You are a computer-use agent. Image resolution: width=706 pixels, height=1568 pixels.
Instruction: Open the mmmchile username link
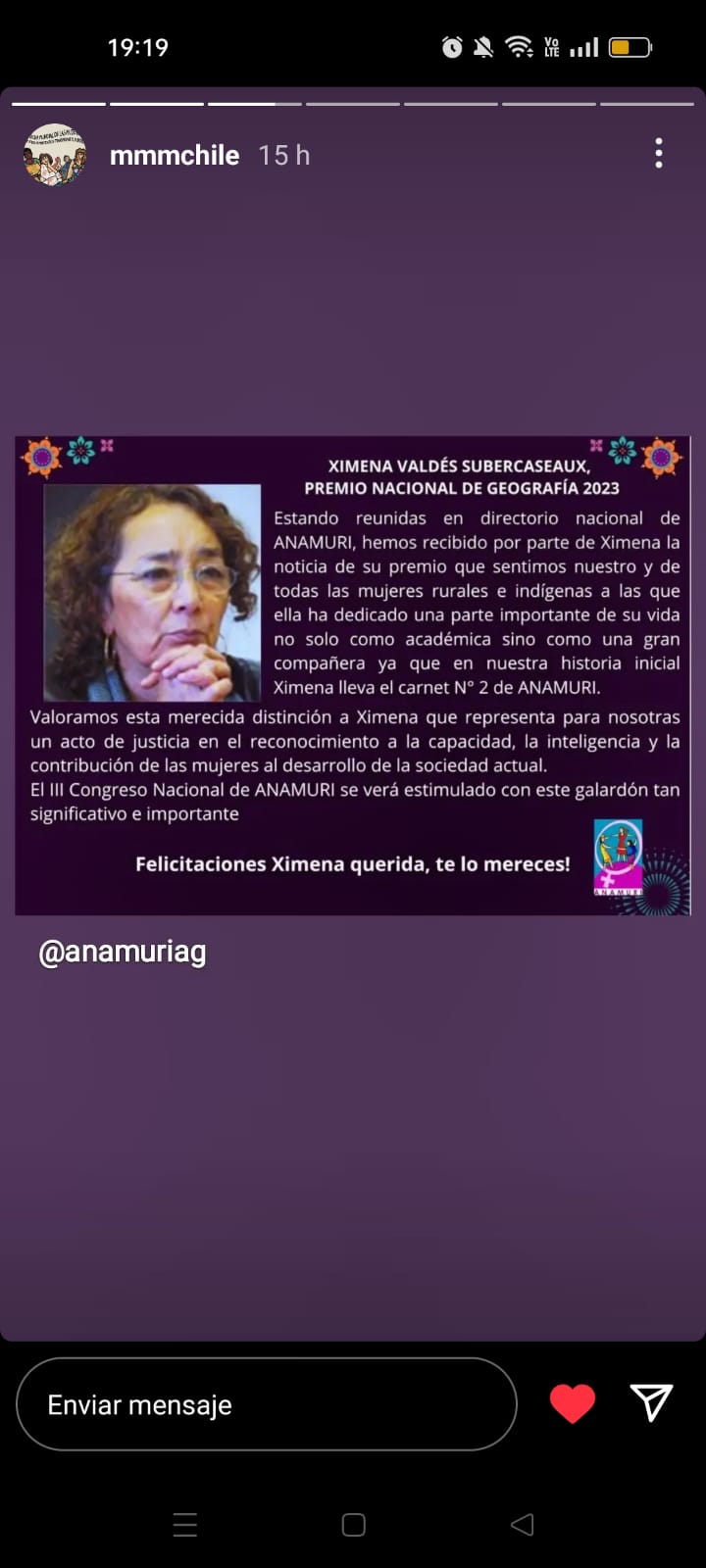(175, 155)
